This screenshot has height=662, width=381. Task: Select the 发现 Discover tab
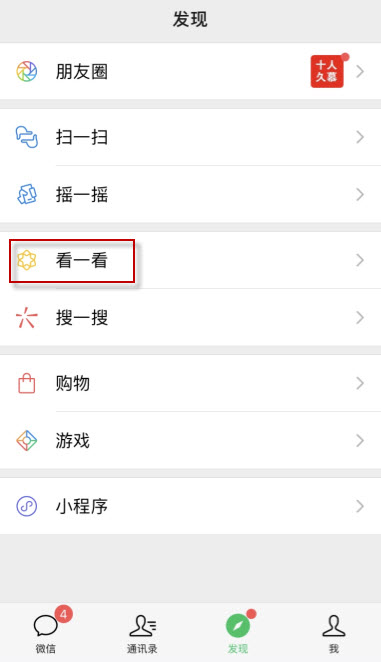(x=238, y=632)
